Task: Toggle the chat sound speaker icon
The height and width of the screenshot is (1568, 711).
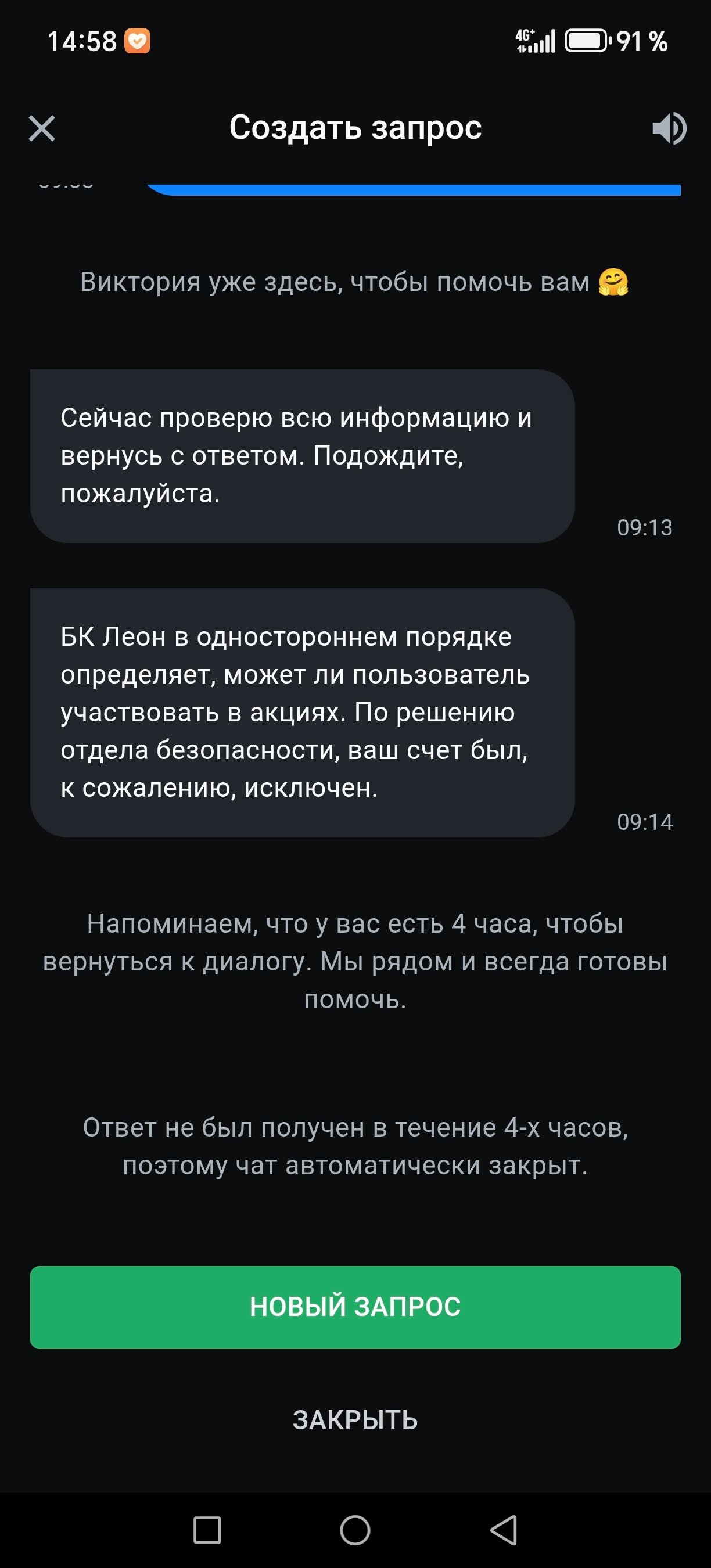Action: pos(669,128)
